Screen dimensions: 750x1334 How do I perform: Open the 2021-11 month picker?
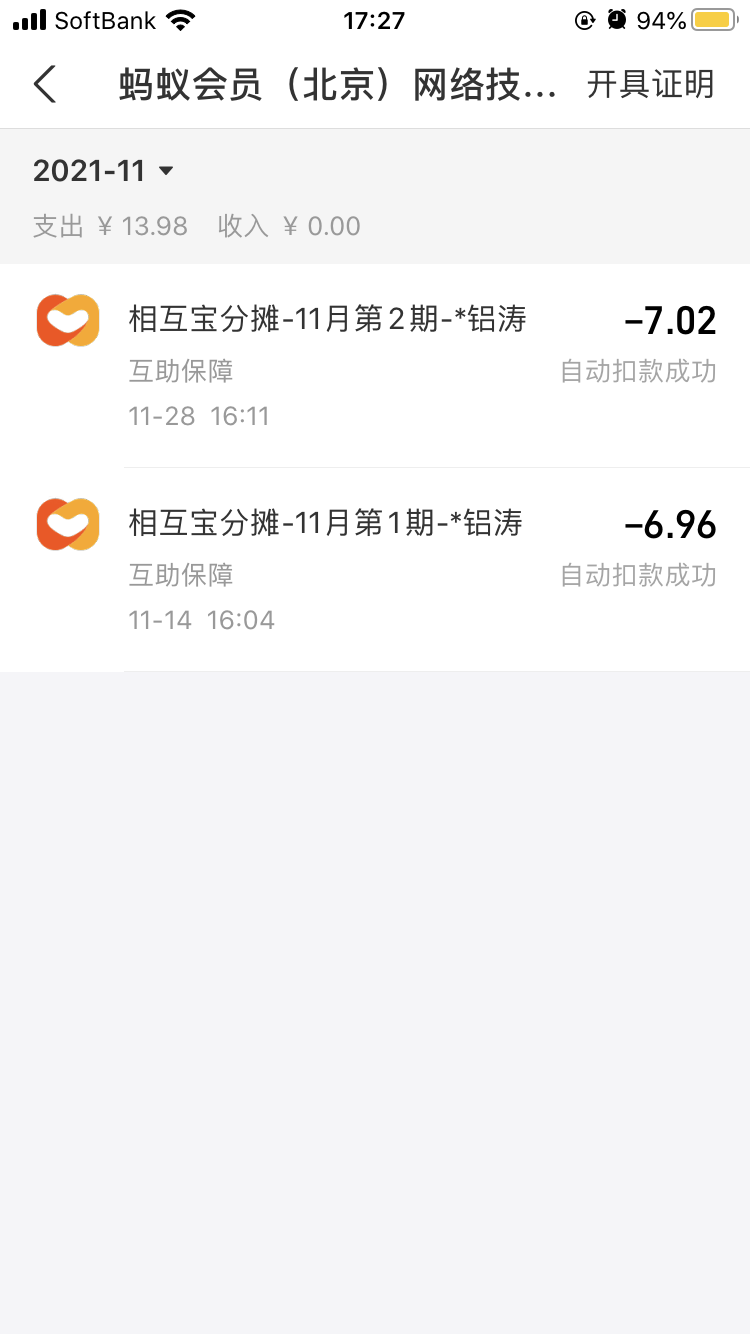click(104, 171)
